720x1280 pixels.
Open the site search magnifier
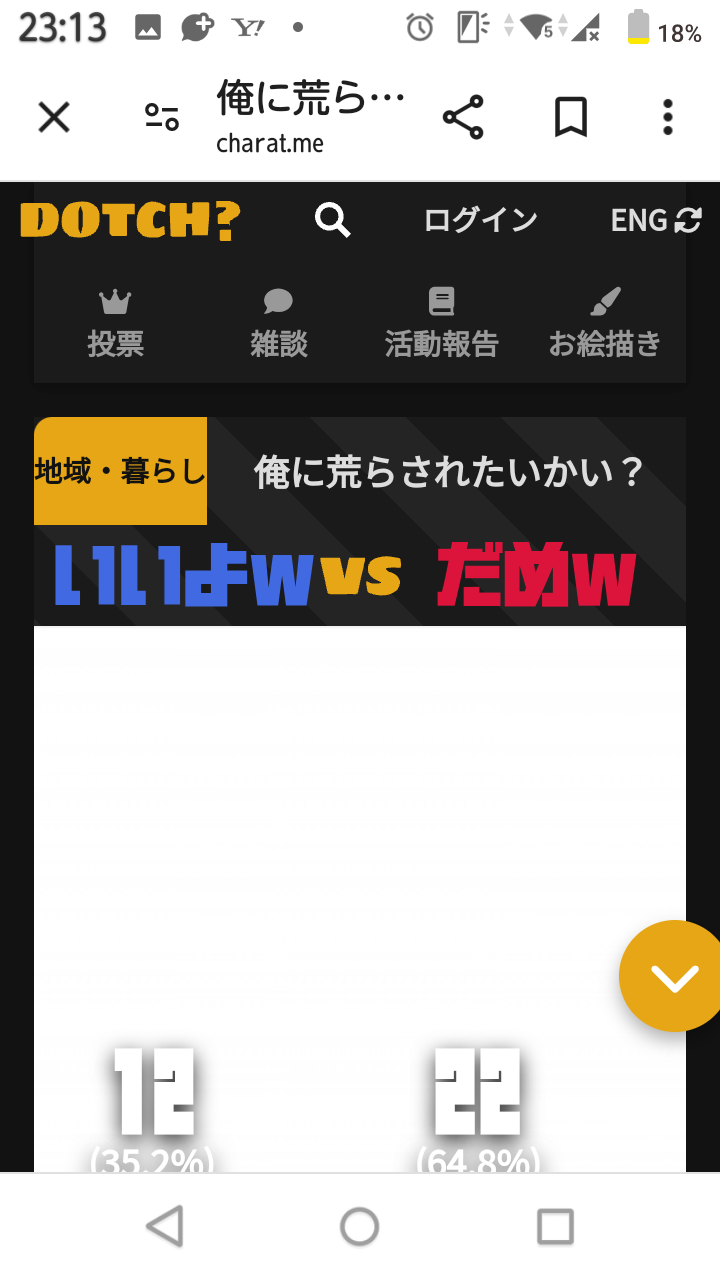coord(333,220)
